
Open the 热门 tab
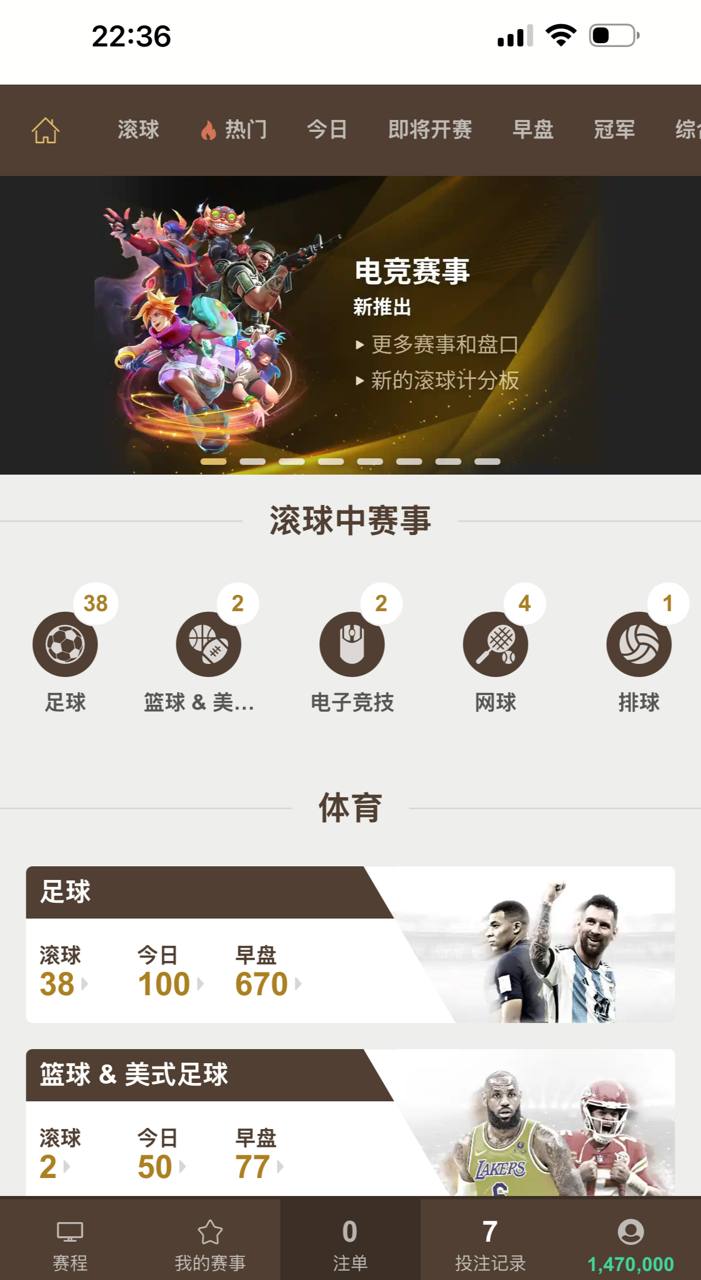point(233,130)
